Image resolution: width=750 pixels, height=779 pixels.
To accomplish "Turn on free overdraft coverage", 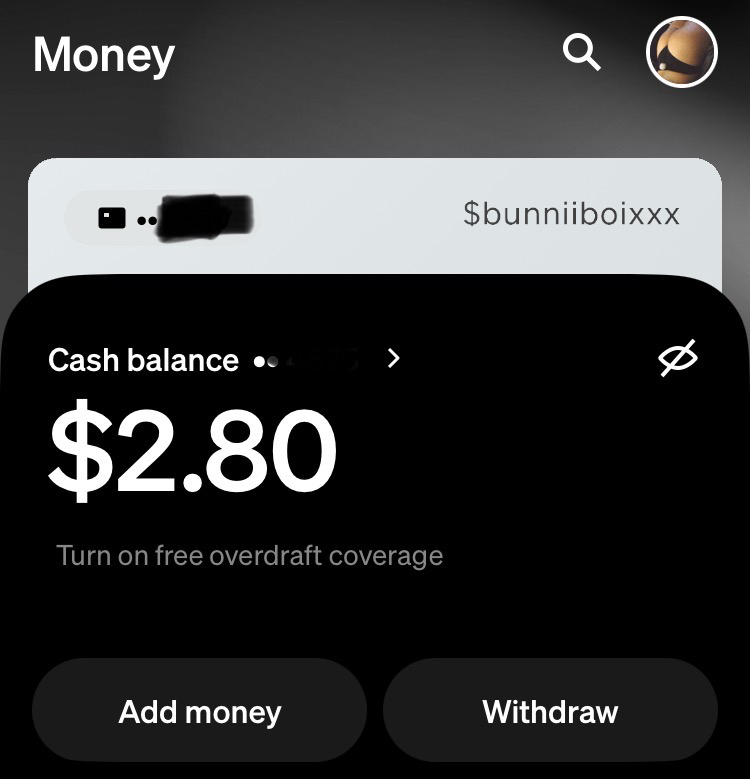I will coord(249,555).
